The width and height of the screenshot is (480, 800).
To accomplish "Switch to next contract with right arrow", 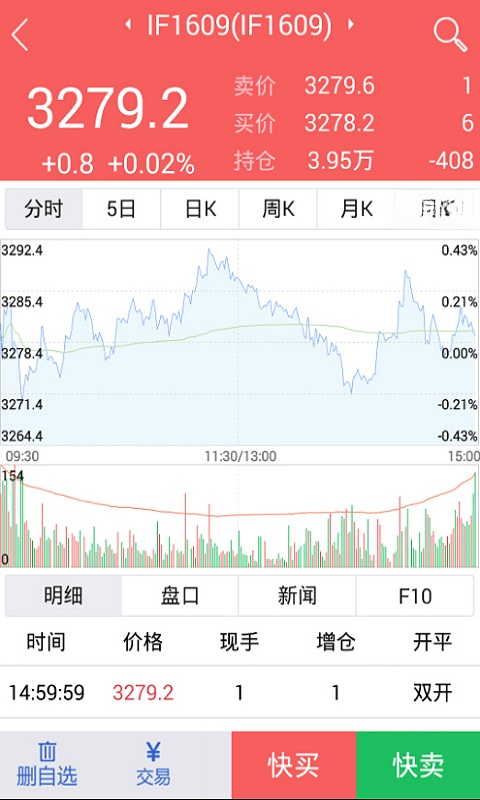I will (x=350, y=24).
